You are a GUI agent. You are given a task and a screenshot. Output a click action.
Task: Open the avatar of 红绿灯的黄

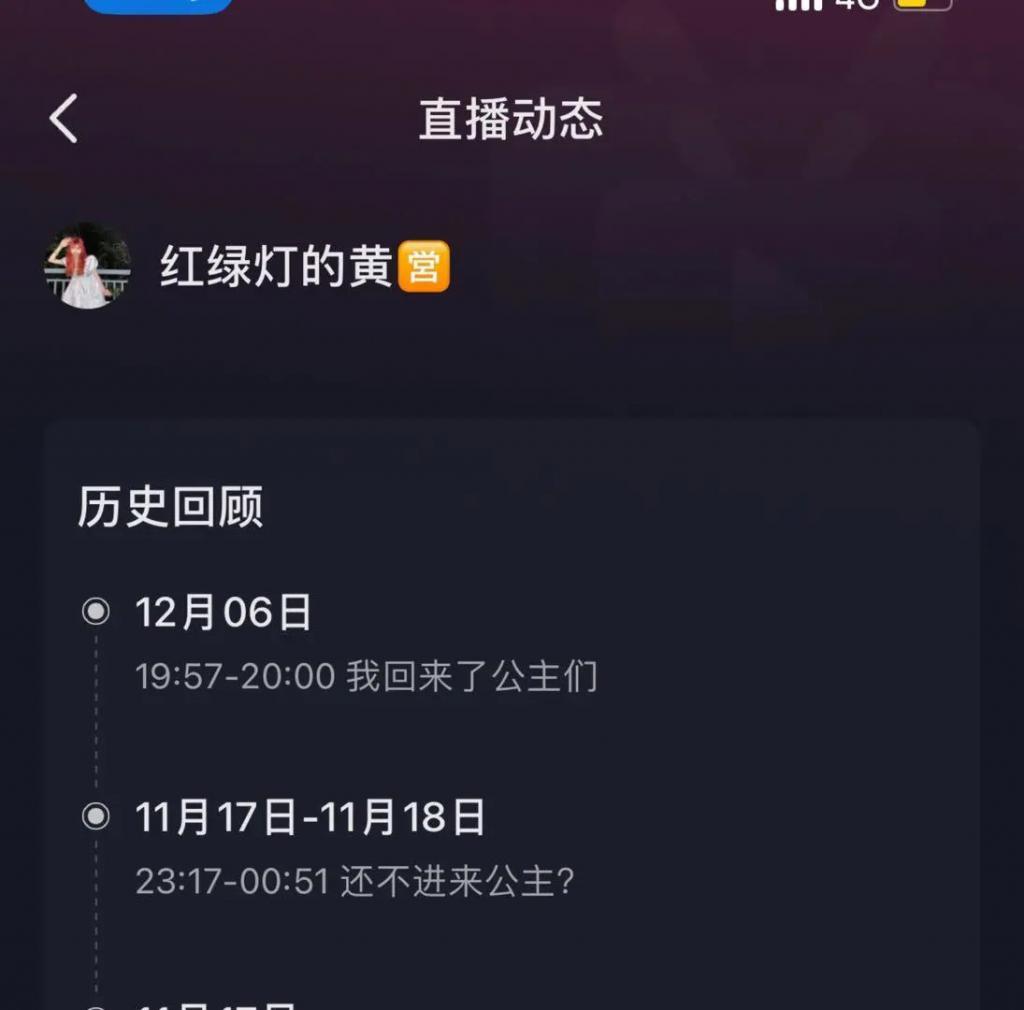pyautogui.click(x=87, y=266)
